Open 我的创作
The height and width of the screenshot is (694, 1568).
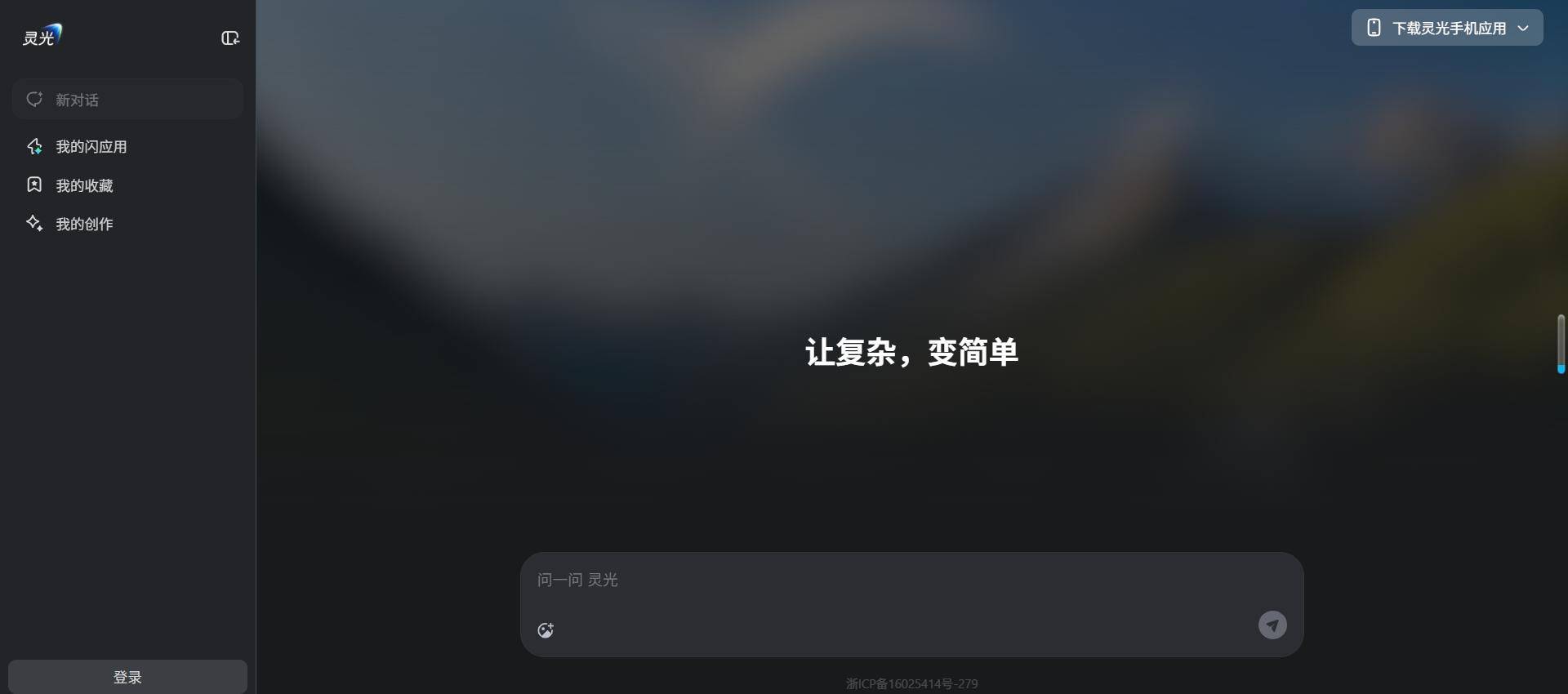(83, 225)
